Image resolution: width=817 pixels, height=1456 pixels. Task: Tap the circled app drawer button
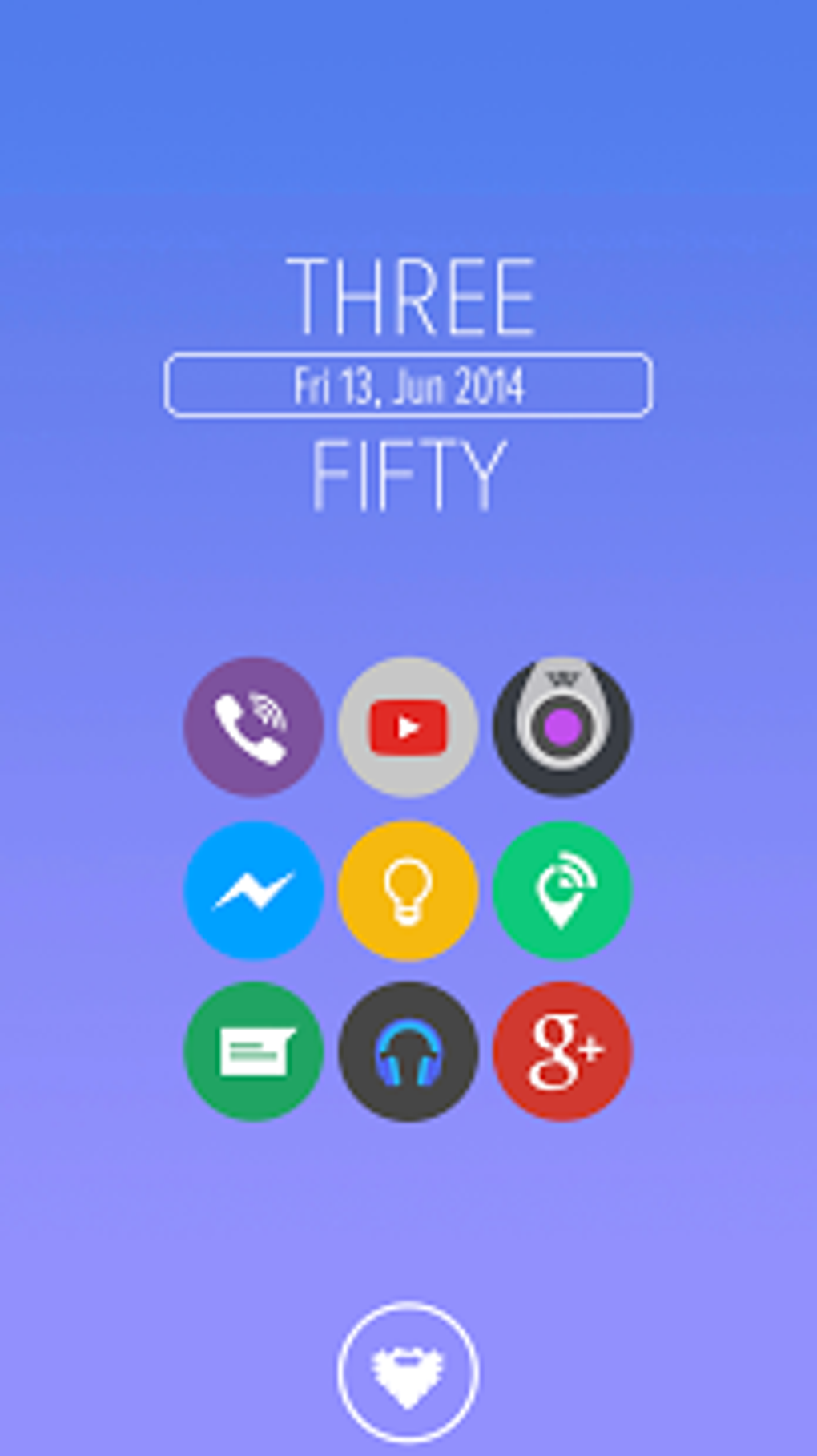coord(408,1373)
